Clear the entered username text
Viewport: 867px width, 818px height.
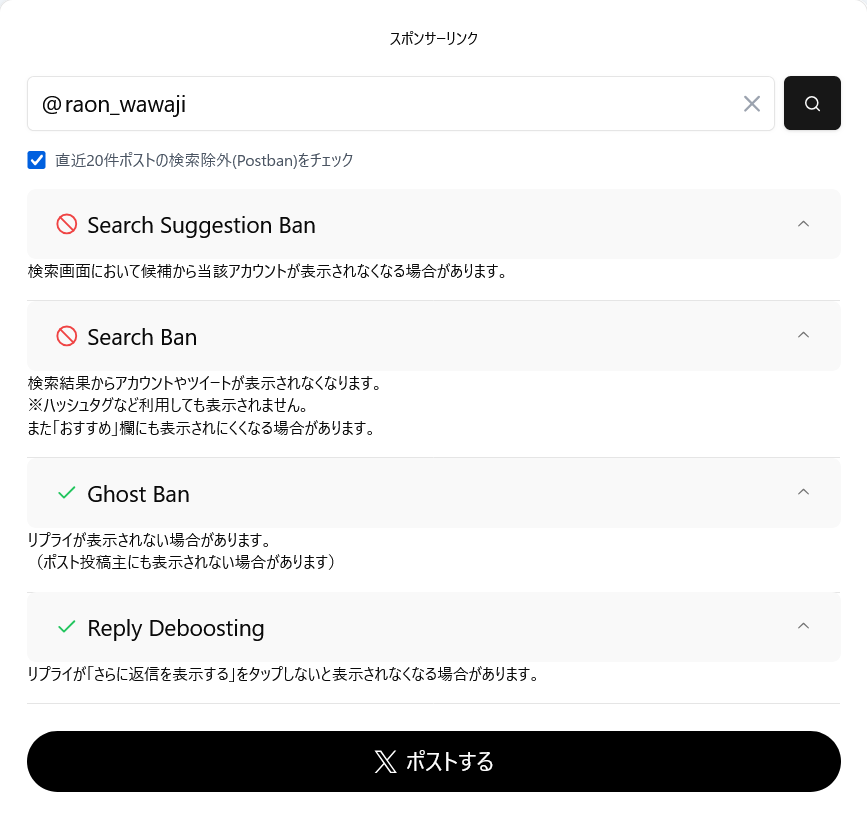pos(752,104)
